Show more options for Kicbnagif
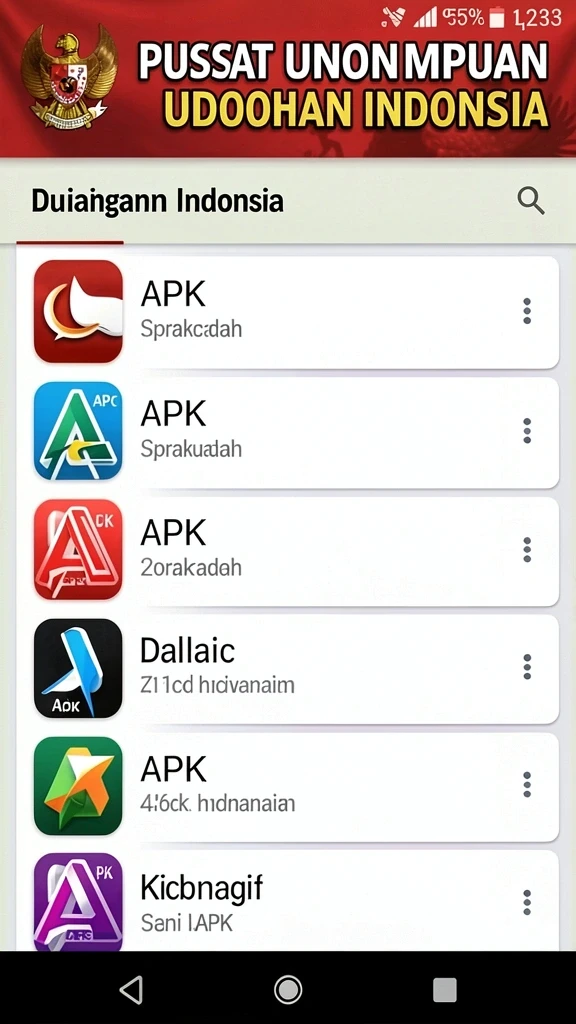The image size is (576, 1024). coord(527,903)
